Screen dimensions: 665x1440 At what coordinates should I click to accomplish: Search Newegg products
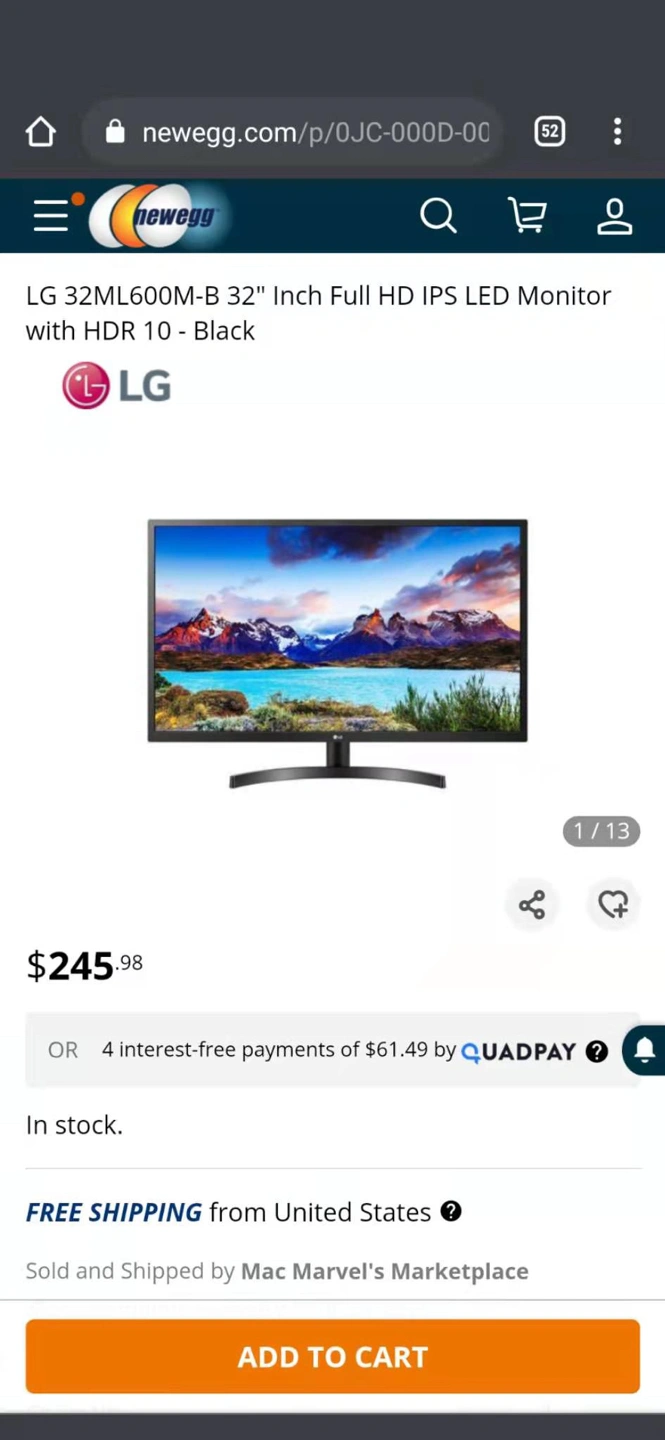438,216
